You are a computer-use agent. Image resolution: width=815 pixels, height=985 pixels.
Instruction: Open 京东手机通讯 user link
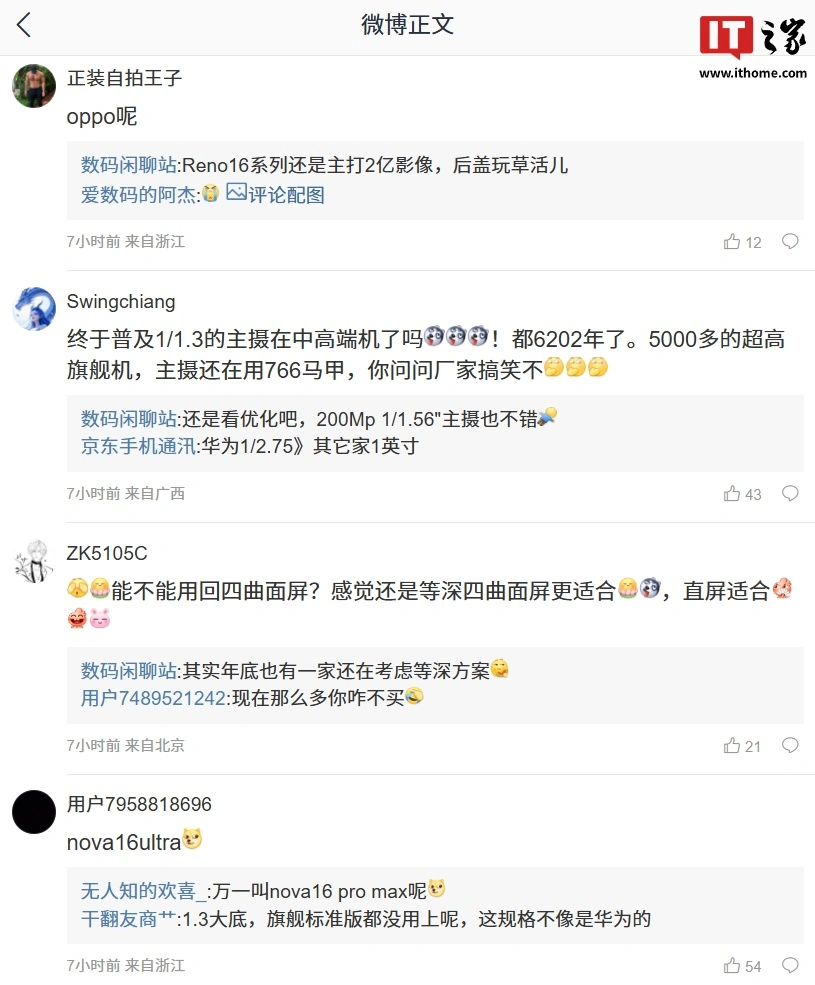(x=139, y=446)
